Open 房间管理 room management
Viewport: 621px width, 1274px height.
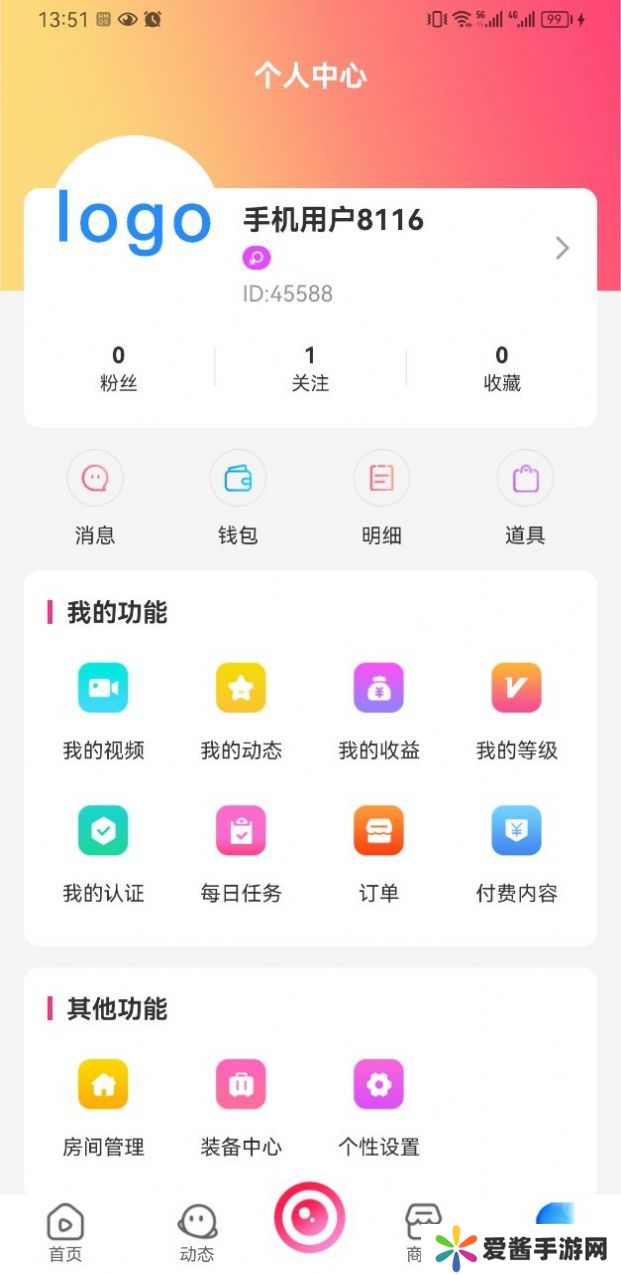pos(103,1103)
